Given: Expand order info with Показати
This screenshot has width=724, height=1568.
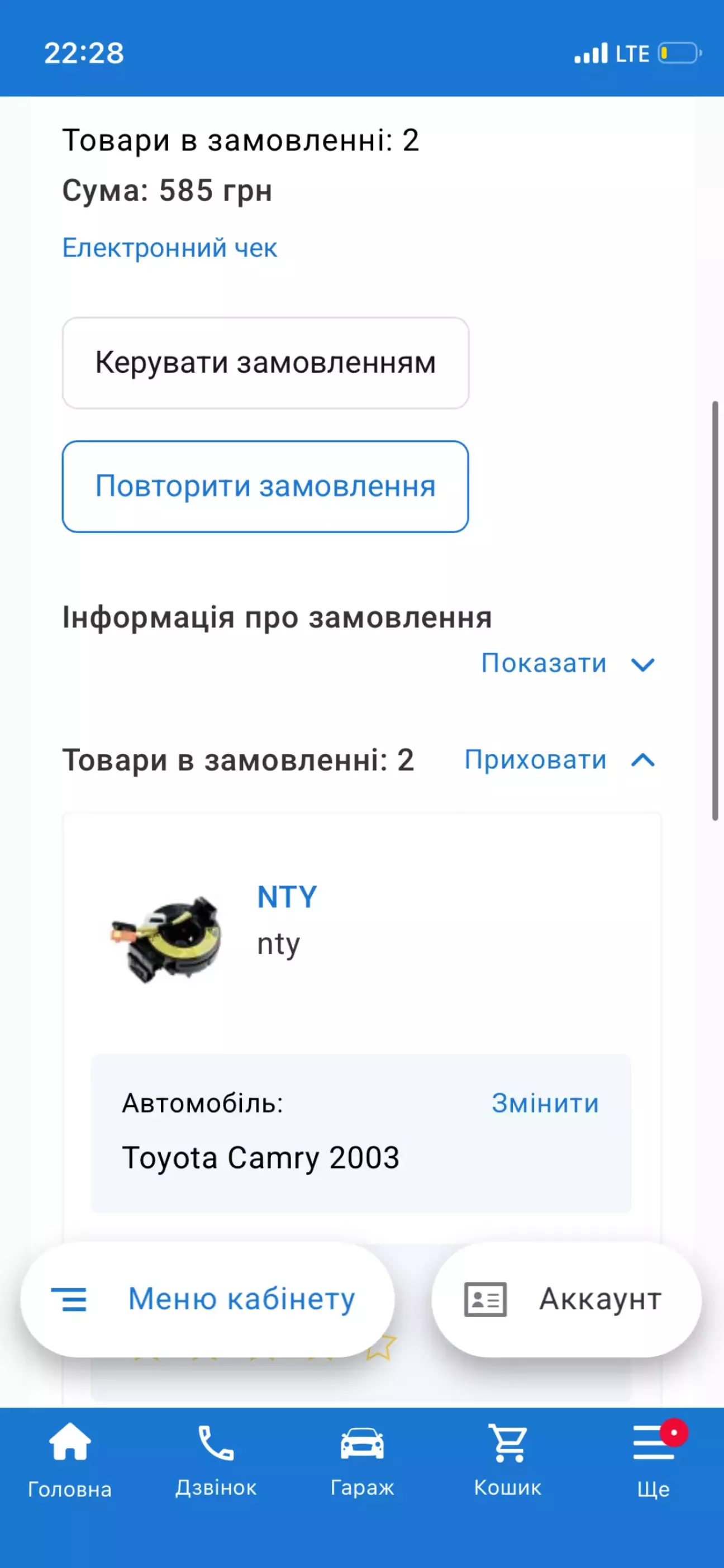Looking at the screenshot, I should click(566, 663).
